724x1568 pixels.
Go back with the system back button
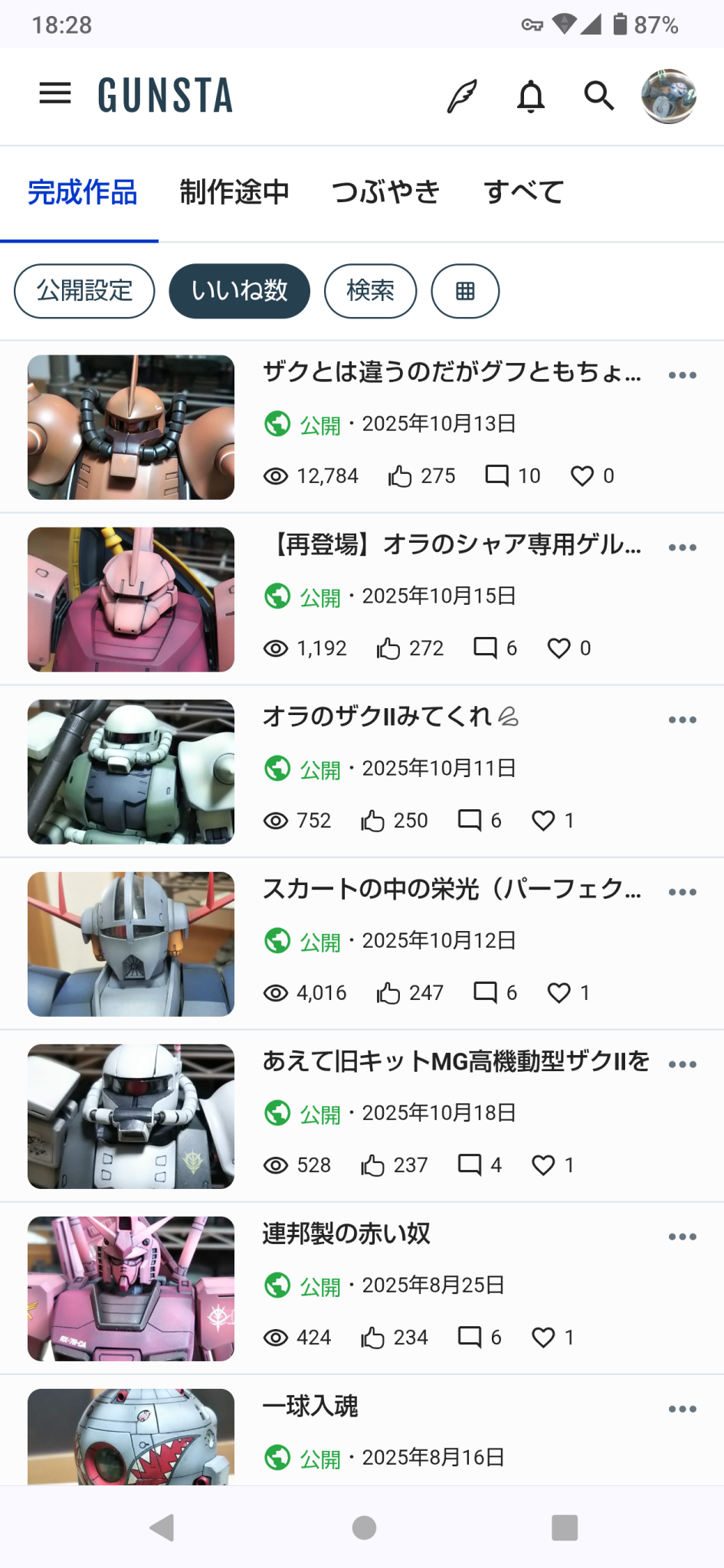point(162,1527)
